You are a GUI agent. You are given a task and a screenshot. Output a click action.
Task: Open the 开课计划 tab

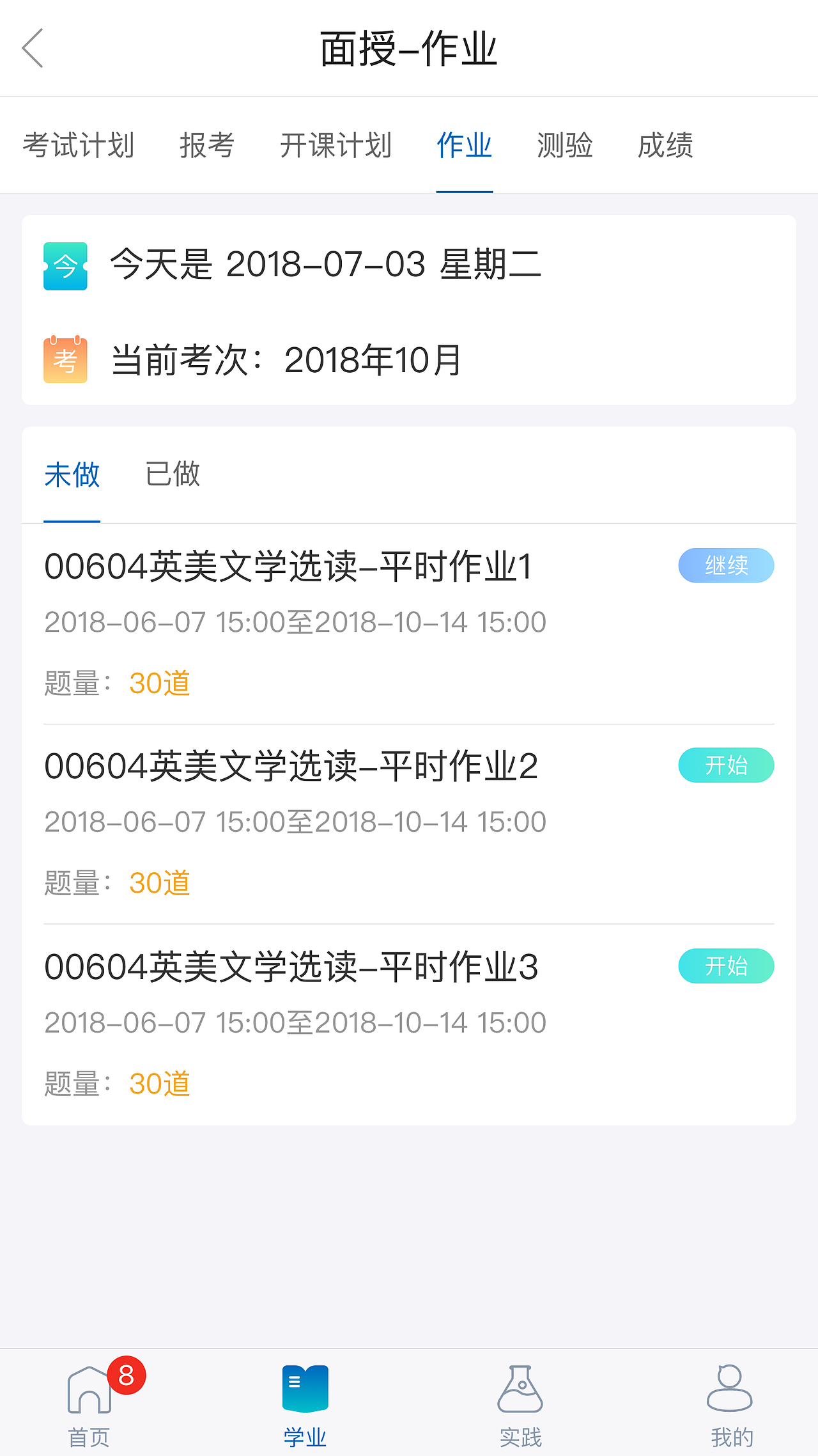click(x=337, y=146)
